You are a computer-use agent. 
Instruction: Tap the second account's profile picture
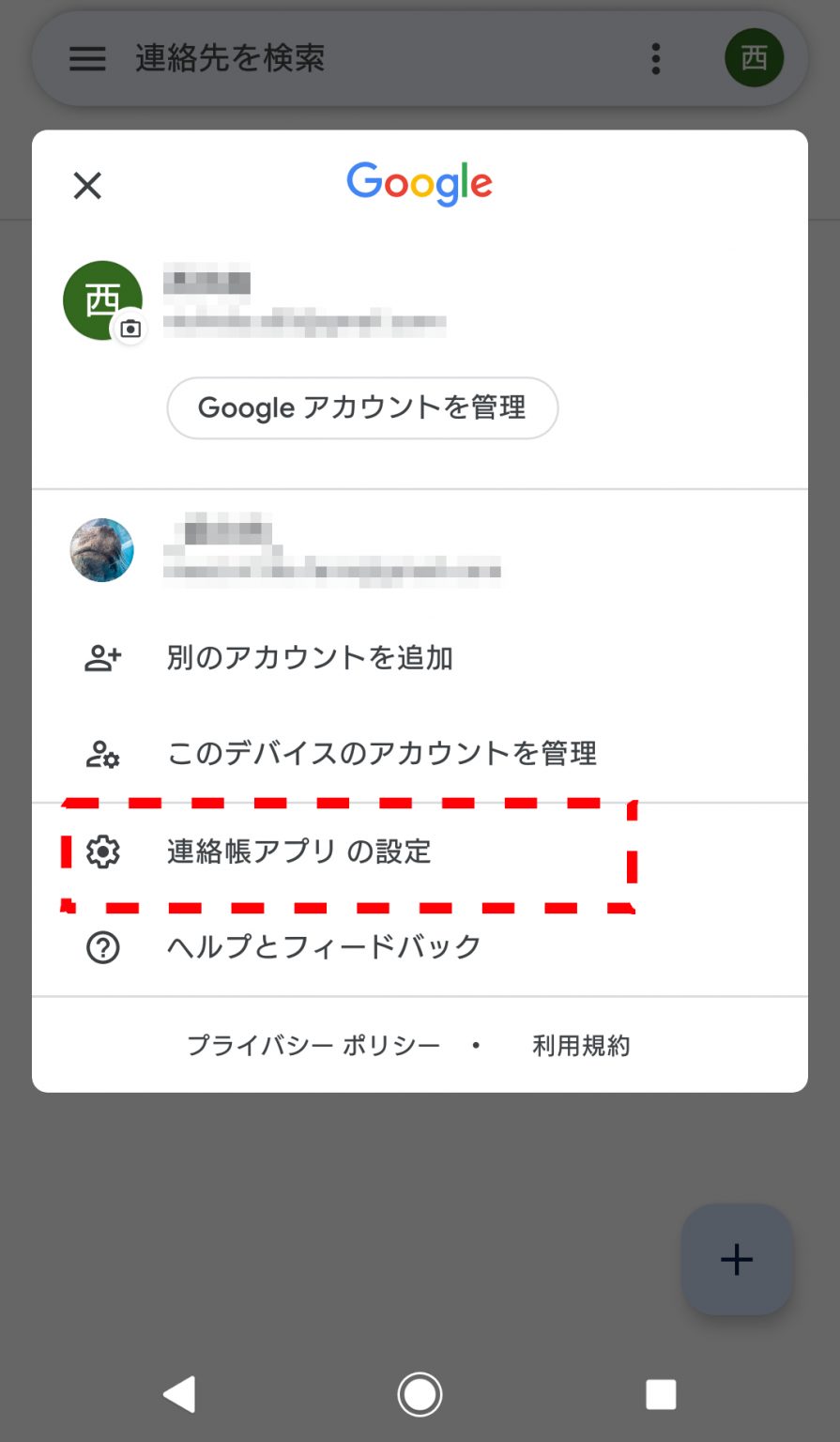102,550
